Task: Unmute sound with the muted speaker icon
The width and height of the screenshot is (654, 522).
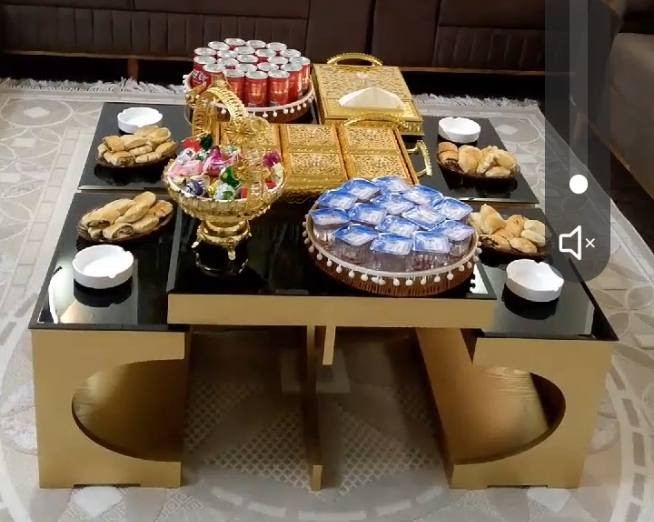Action: [x=577, y=242]
